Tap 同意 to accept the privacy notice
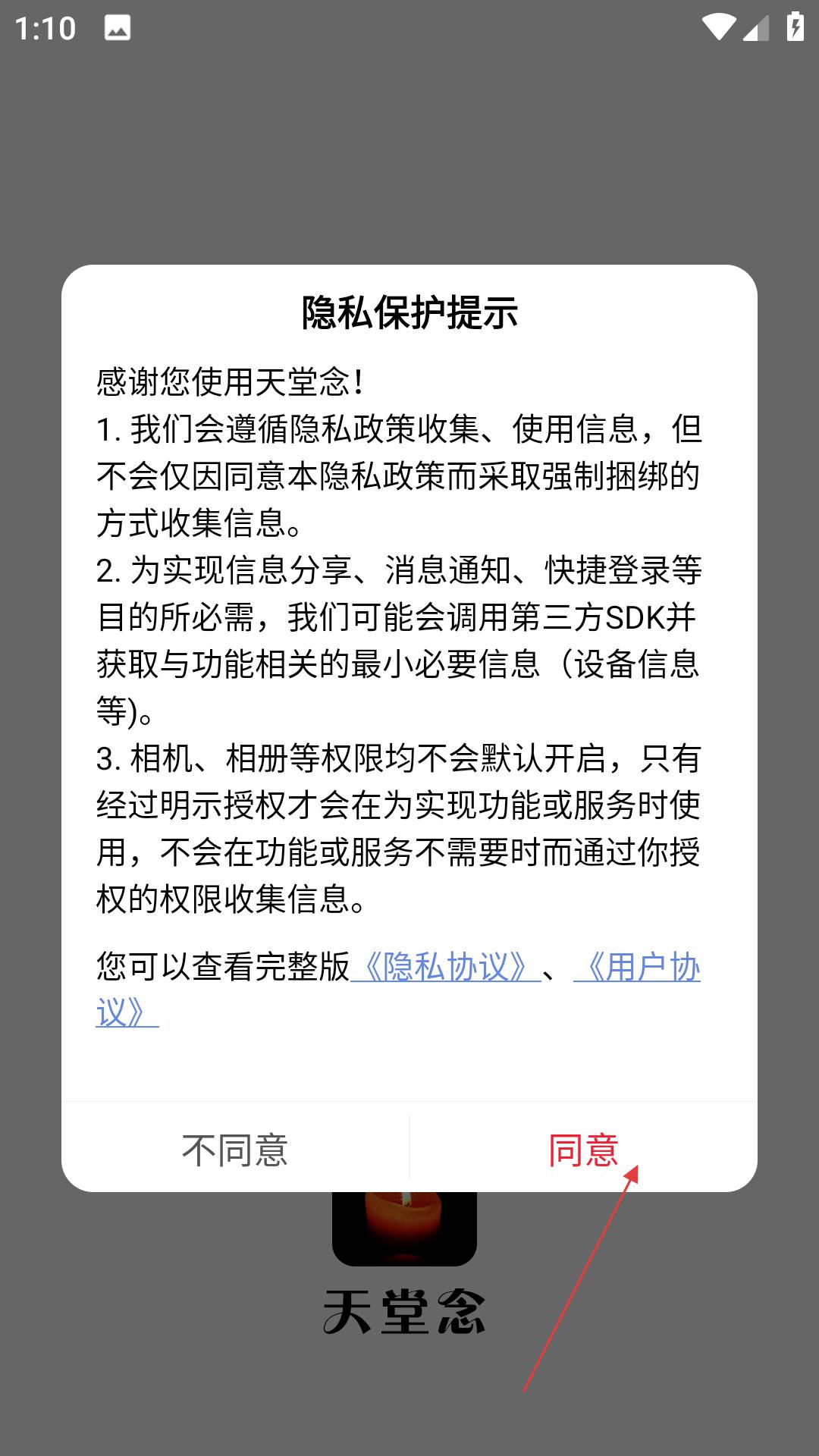This screenshot has width=819, height=1456. click(583, 1150)
